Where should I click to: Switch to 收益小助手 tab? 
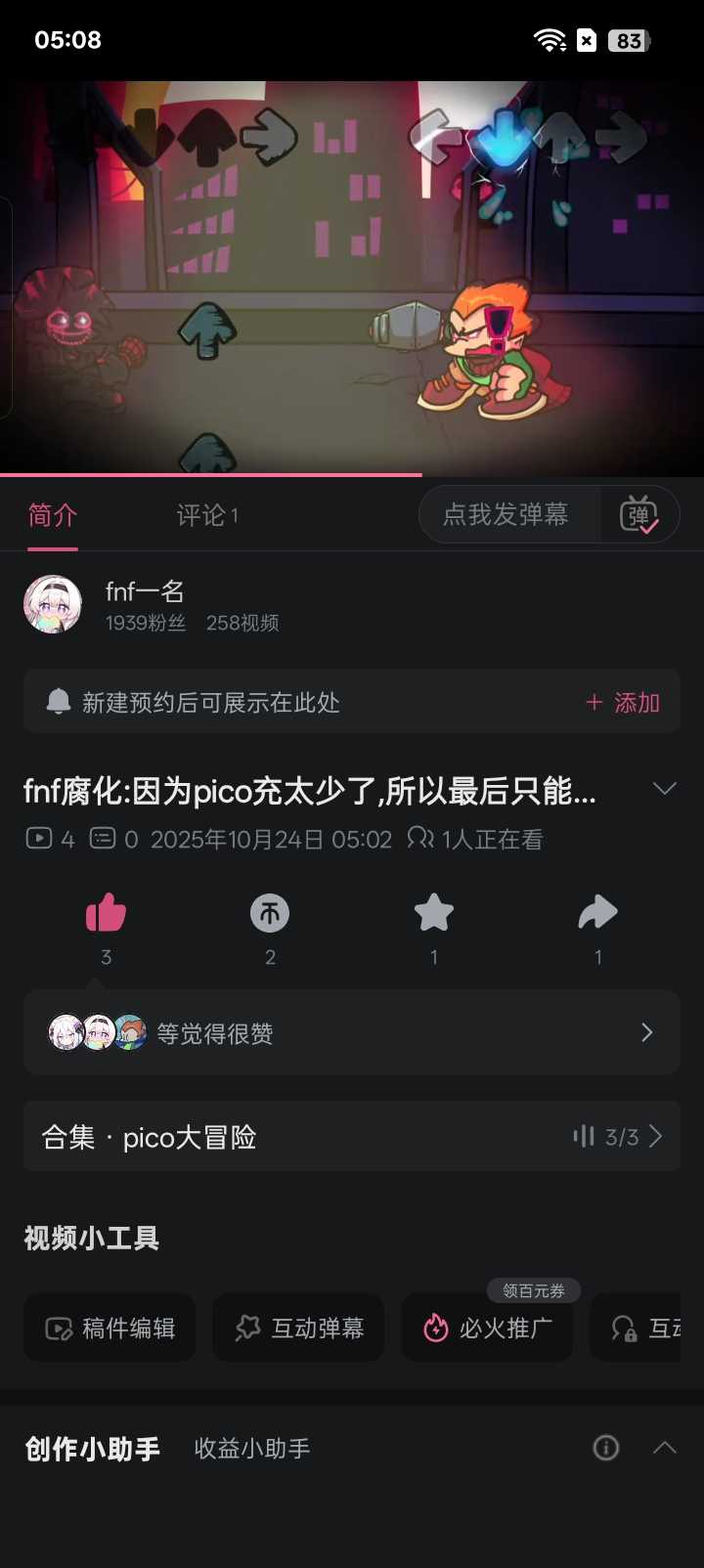[x=252, y=1449]
